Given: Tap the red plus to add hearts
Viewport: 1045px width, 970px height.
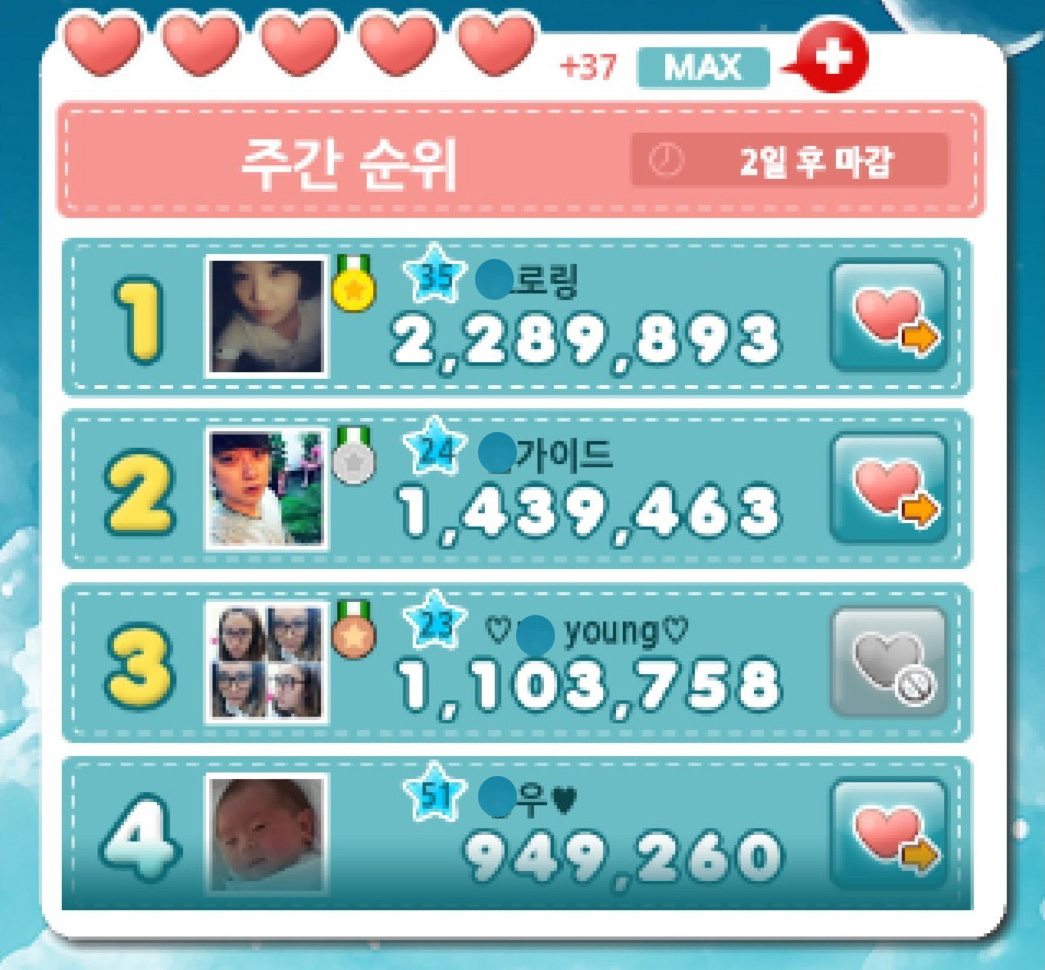Looking at the screenshot, I should (x=833, y=60).
